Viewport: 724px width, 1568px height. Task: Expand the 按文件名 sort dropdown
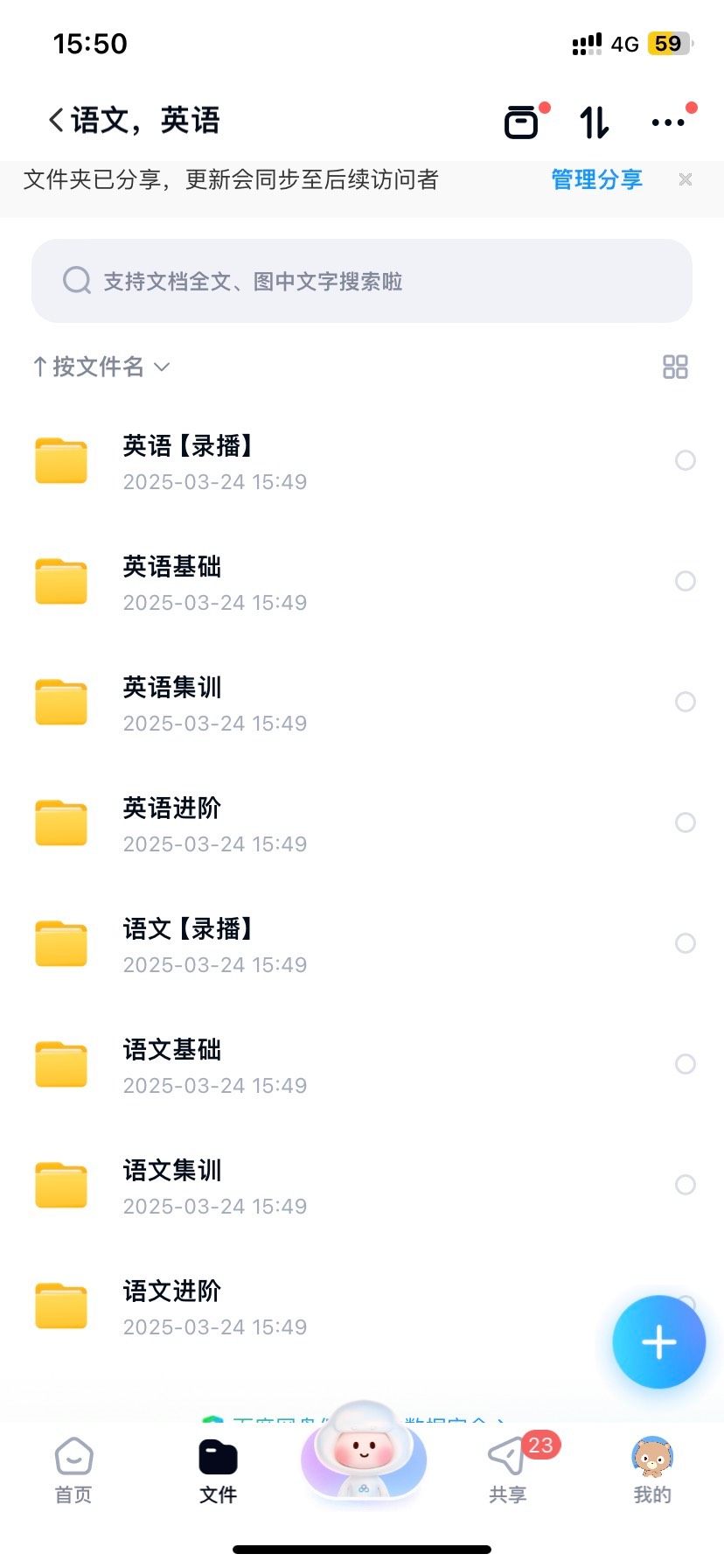click(101, 367)
